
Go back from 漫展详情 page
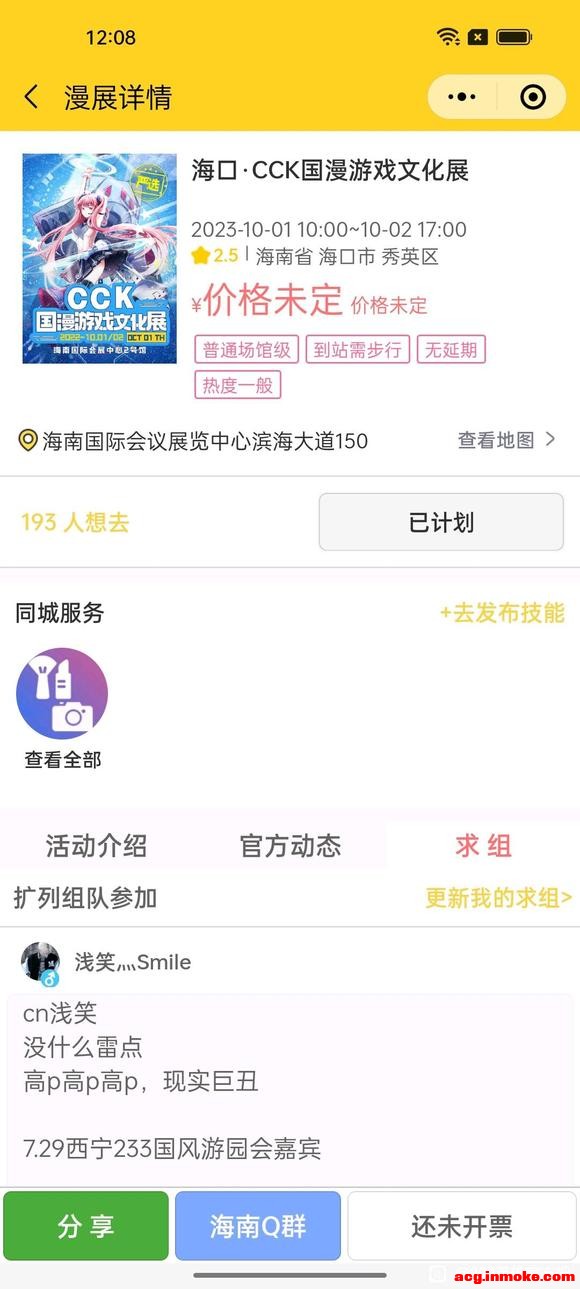(31, 97)
